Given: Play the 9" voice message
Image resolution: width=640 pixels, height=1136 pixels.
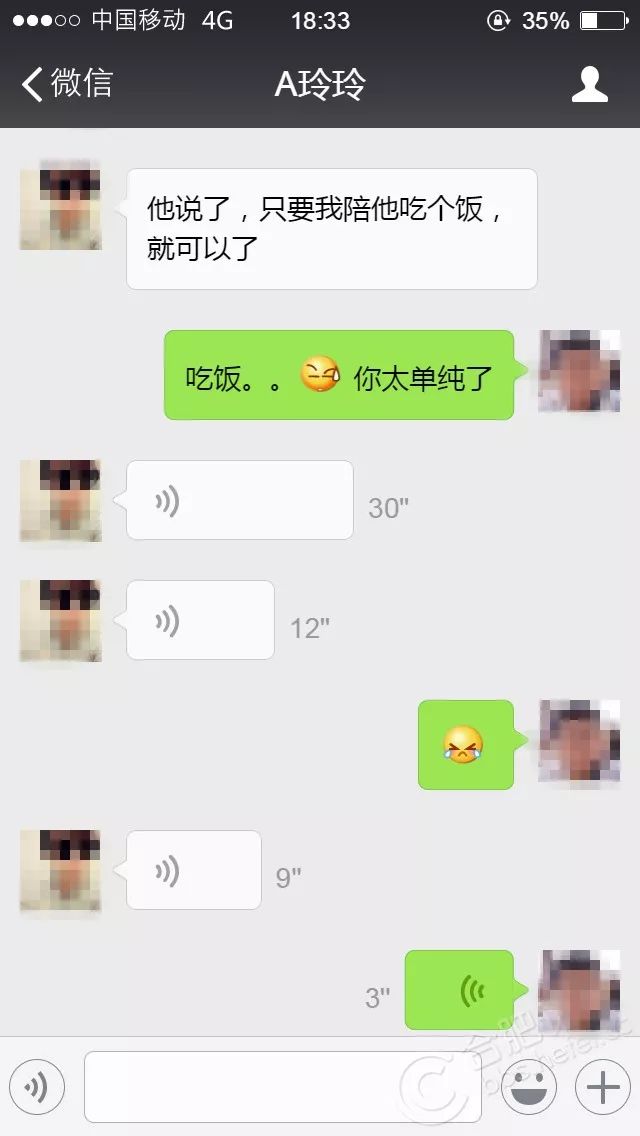Looking at the screenshot, I should pyautogui.click(x=193, y=870).
